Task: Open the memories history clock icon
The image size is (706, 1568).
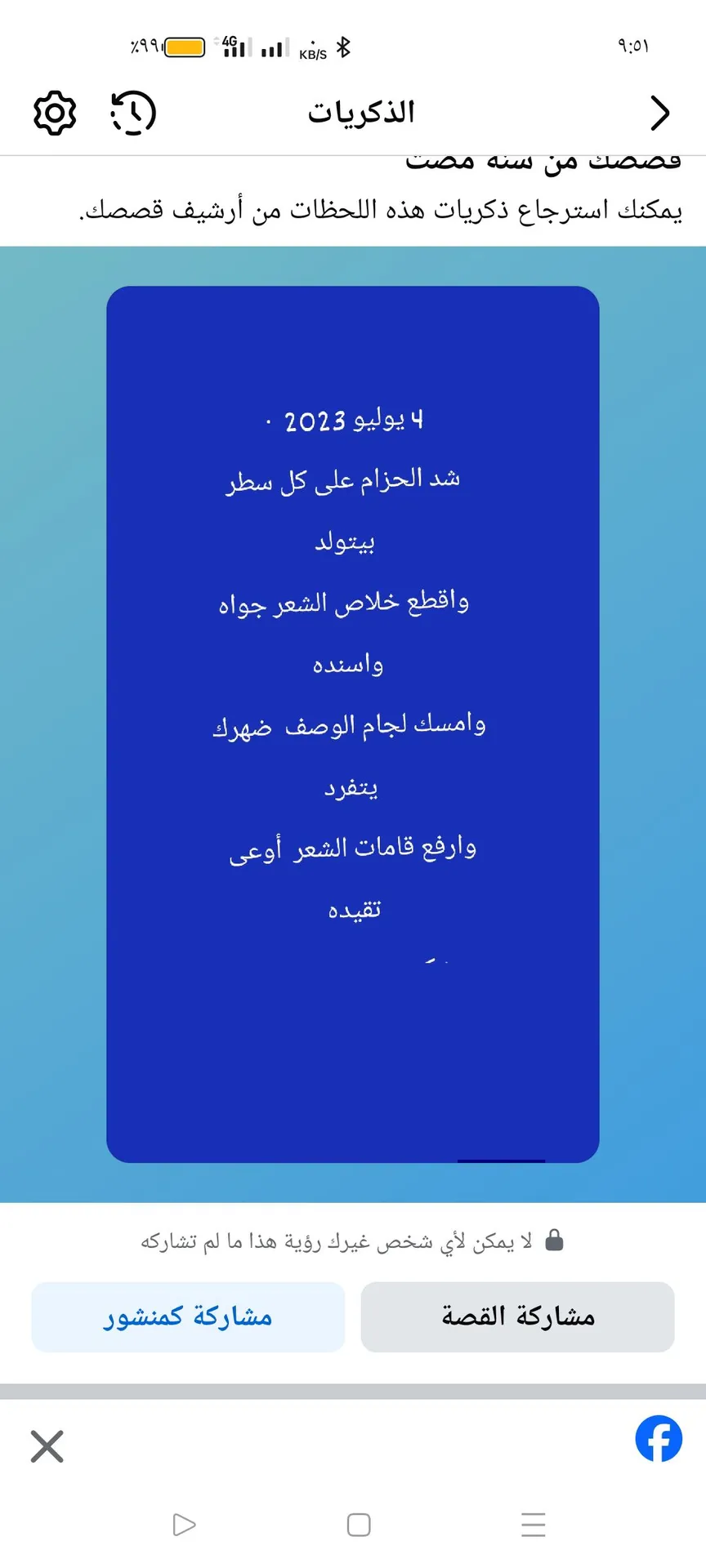Action: coord(133,113)
